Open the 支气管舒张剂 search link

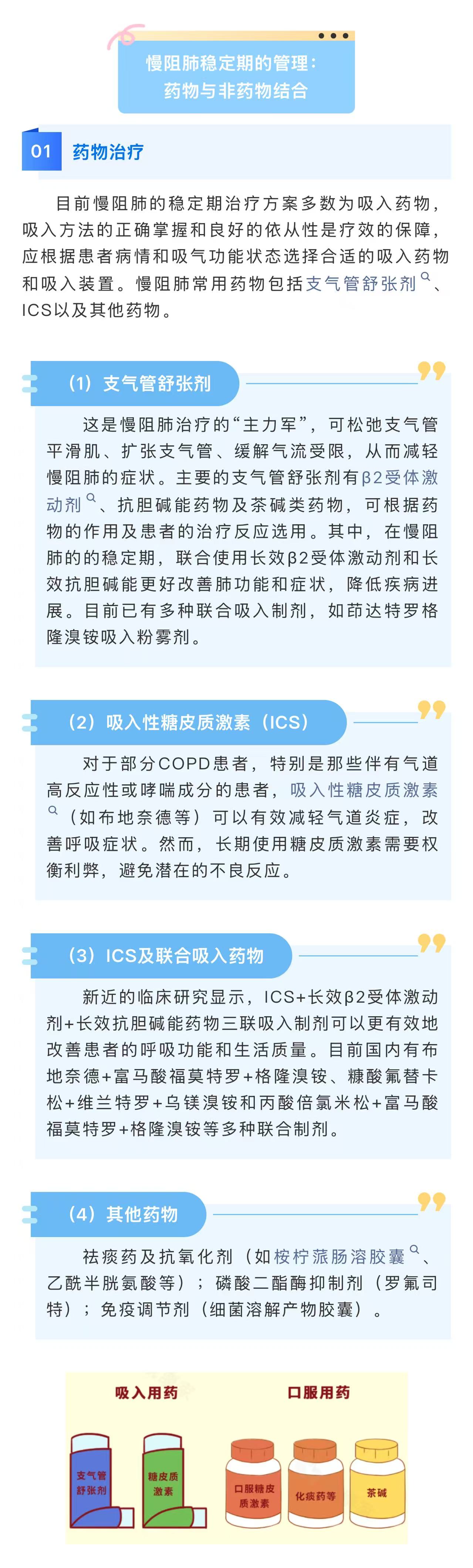(361, 284)
